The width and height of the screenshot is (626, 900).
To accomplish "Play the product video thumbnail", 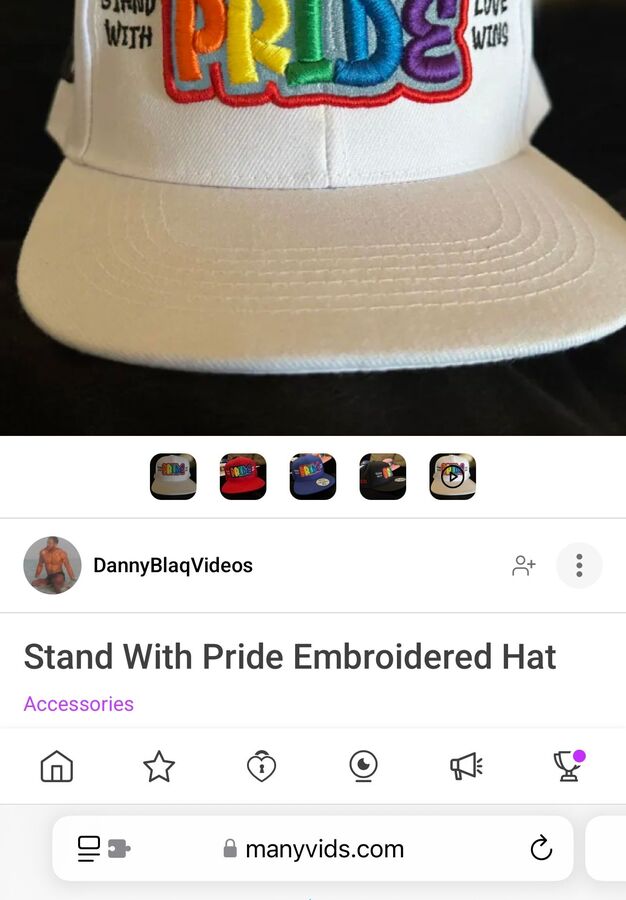I will pyautogui.click(x=452, y=476).
